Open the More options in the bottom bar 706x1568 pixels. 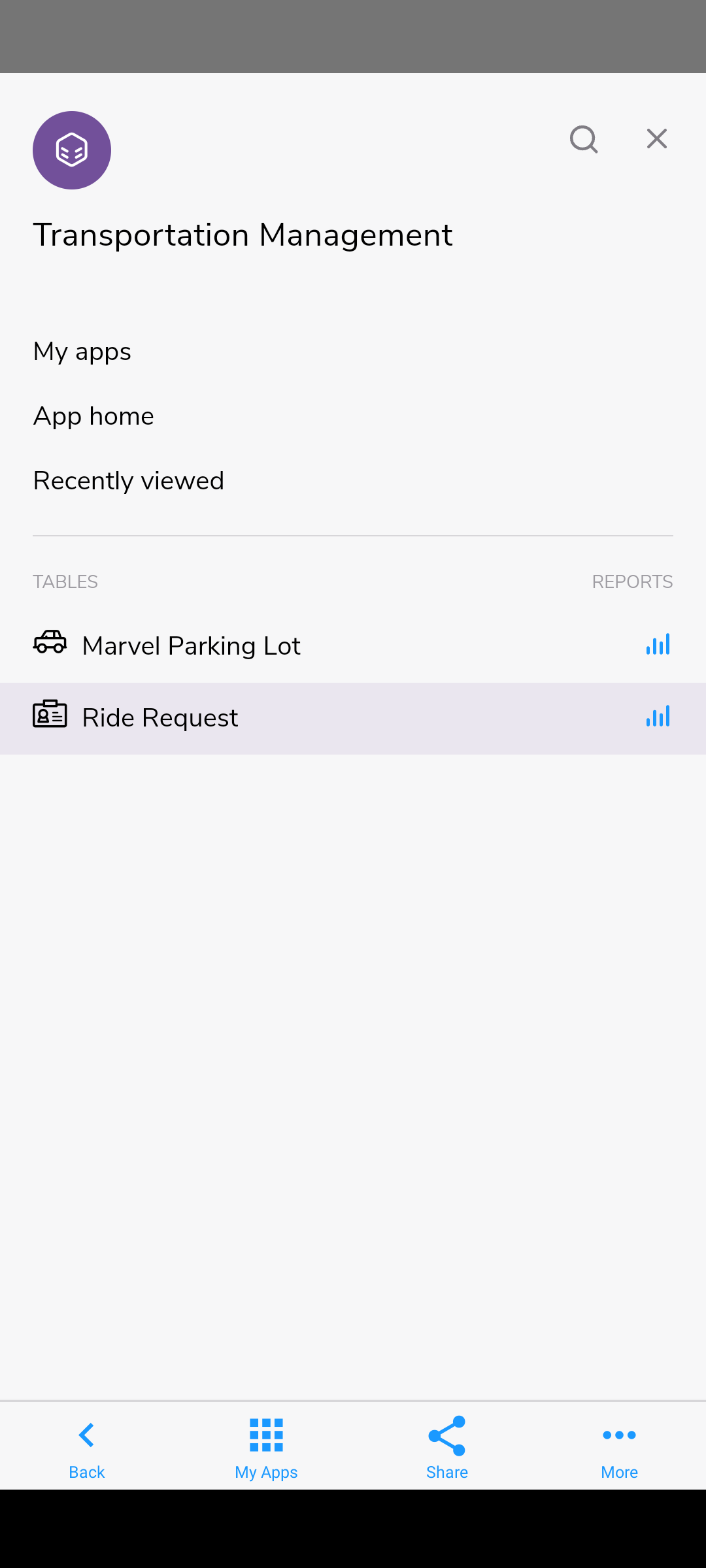point(619,1447)
